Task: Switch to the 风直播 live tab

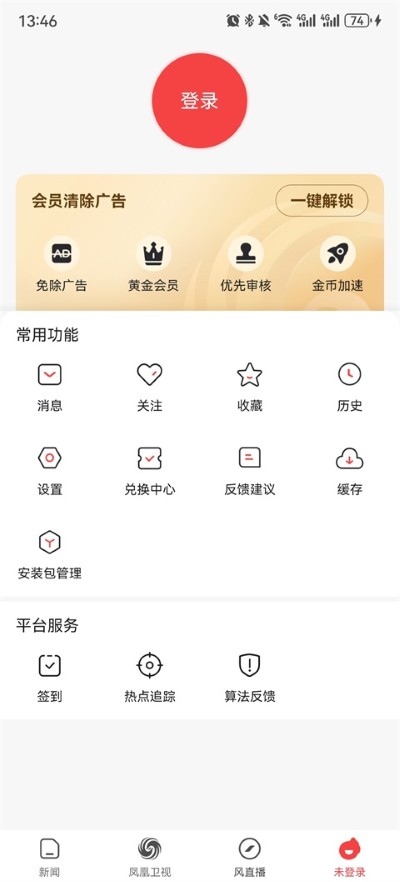Action: (250, 857)
